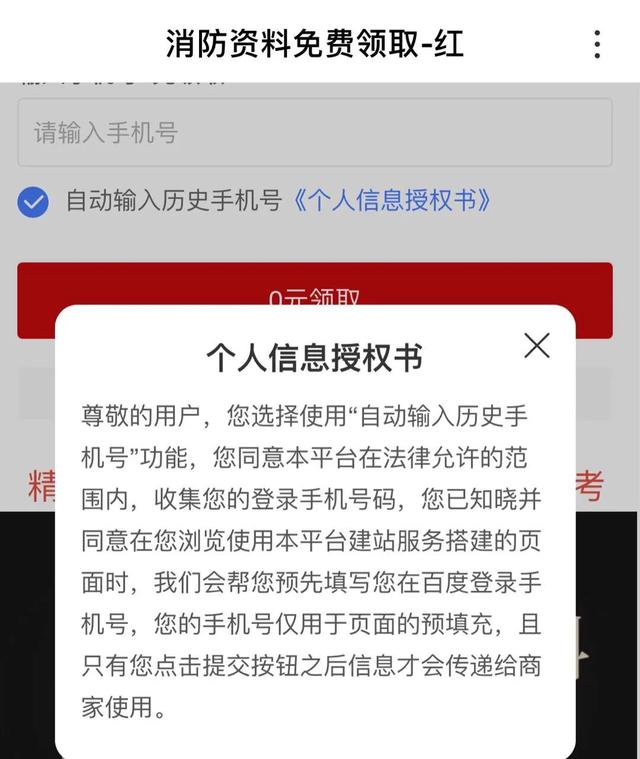Viewport: 640px width, 759px height.
Task: Open the 《个人信息授权书》 link
Action: (391, 200)
